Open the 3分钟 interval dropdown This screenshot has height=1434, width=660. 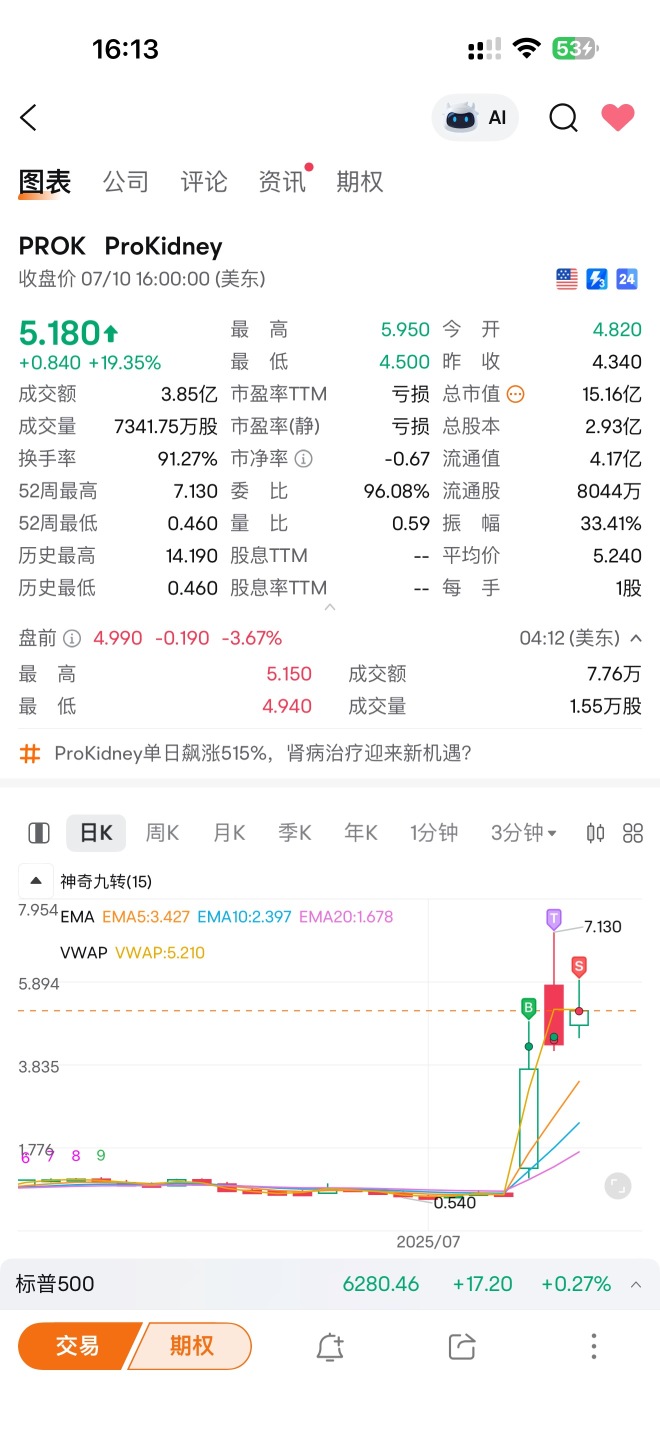[x=523, y=832]
